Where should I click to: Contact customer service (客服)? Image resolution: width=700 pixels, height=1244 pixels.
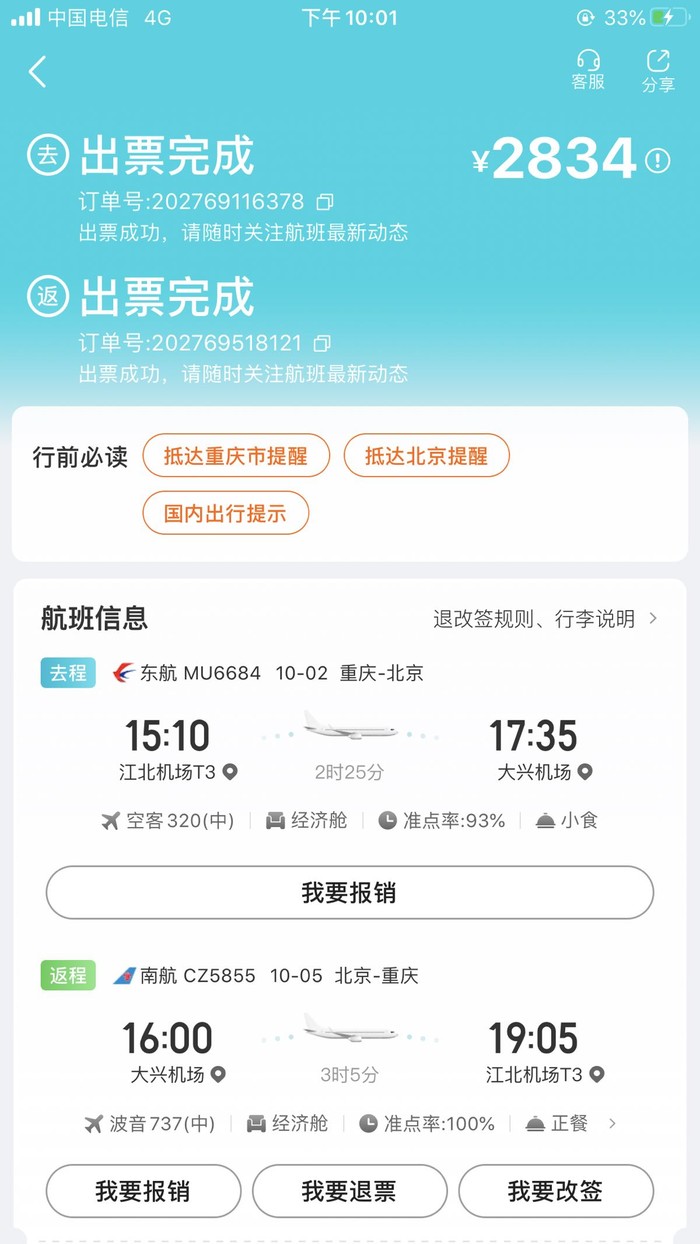pos(588,70)
